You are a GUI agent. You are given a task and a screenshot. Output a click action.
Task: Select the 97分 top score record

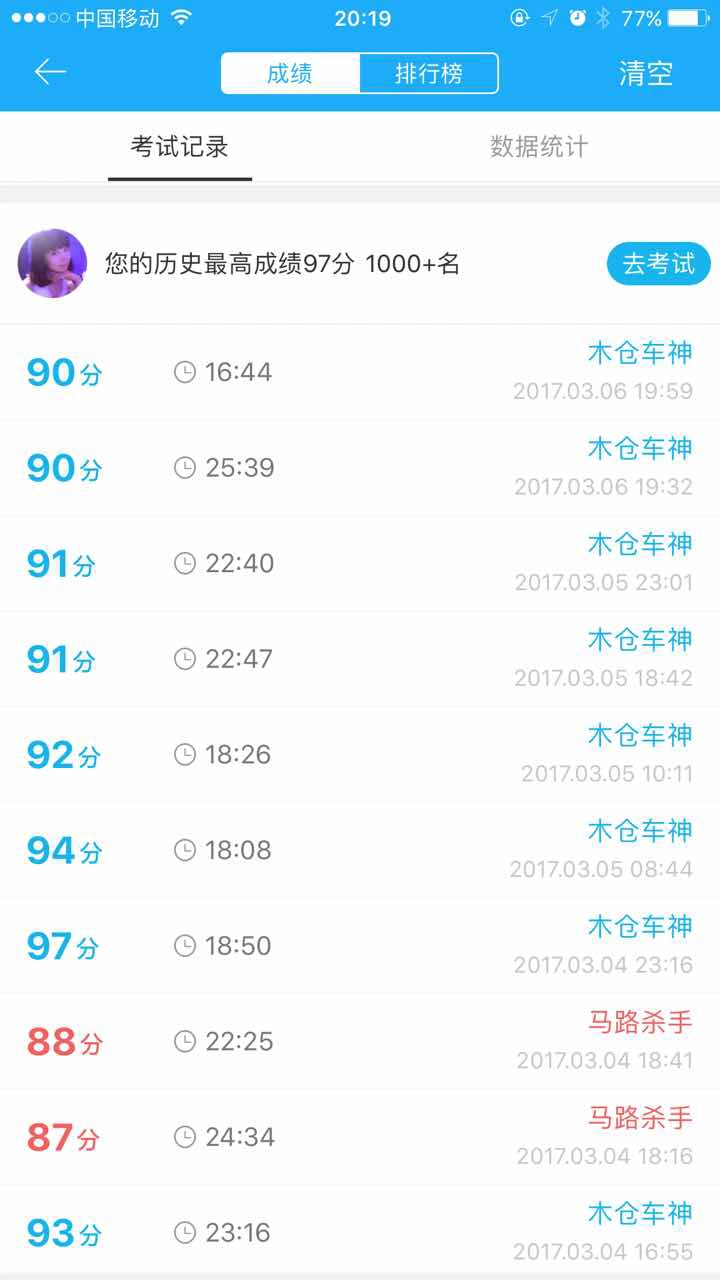click(x=360, y=946)
